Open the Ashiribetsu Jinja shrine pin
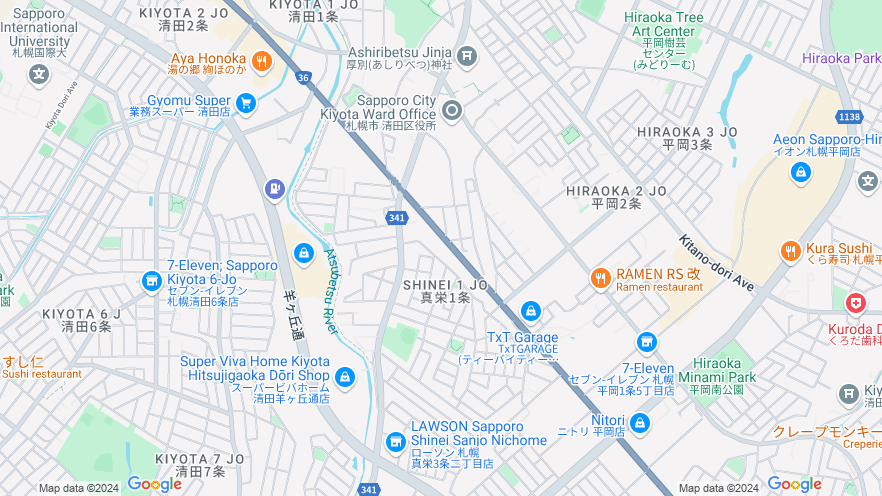This screenshot has width=882, height=496. tap(467, 55)
